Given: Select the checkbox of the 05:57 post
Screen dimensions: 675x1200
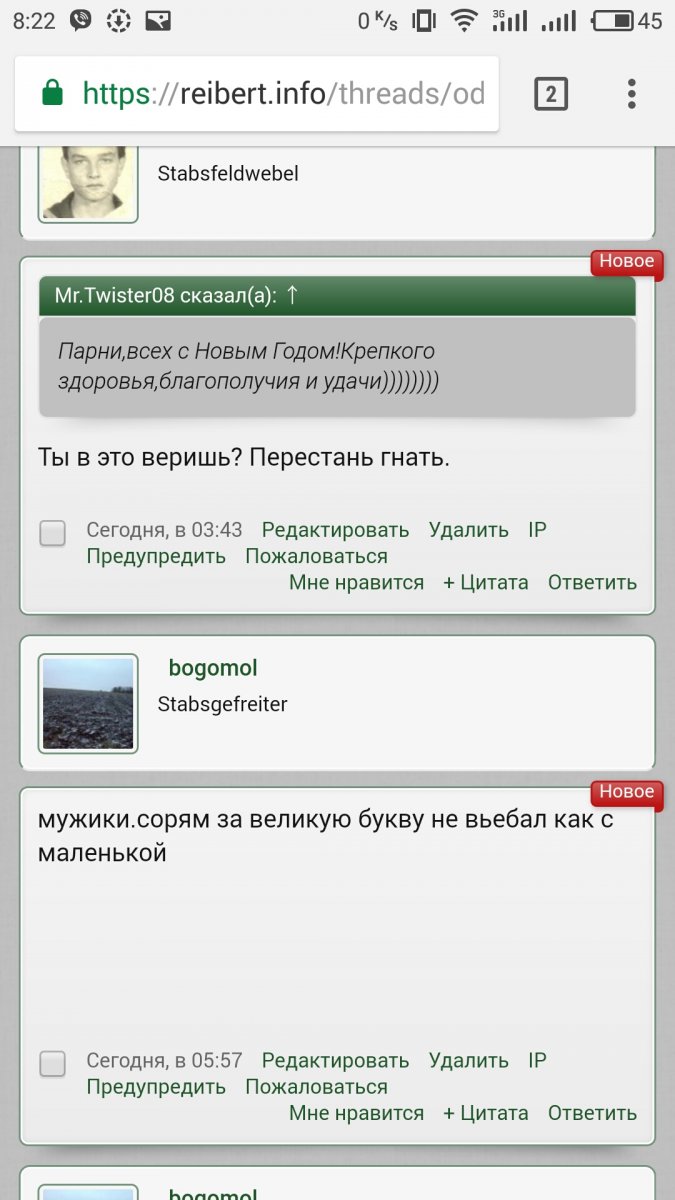Looking at the screenshot, I should [53, 1063].
